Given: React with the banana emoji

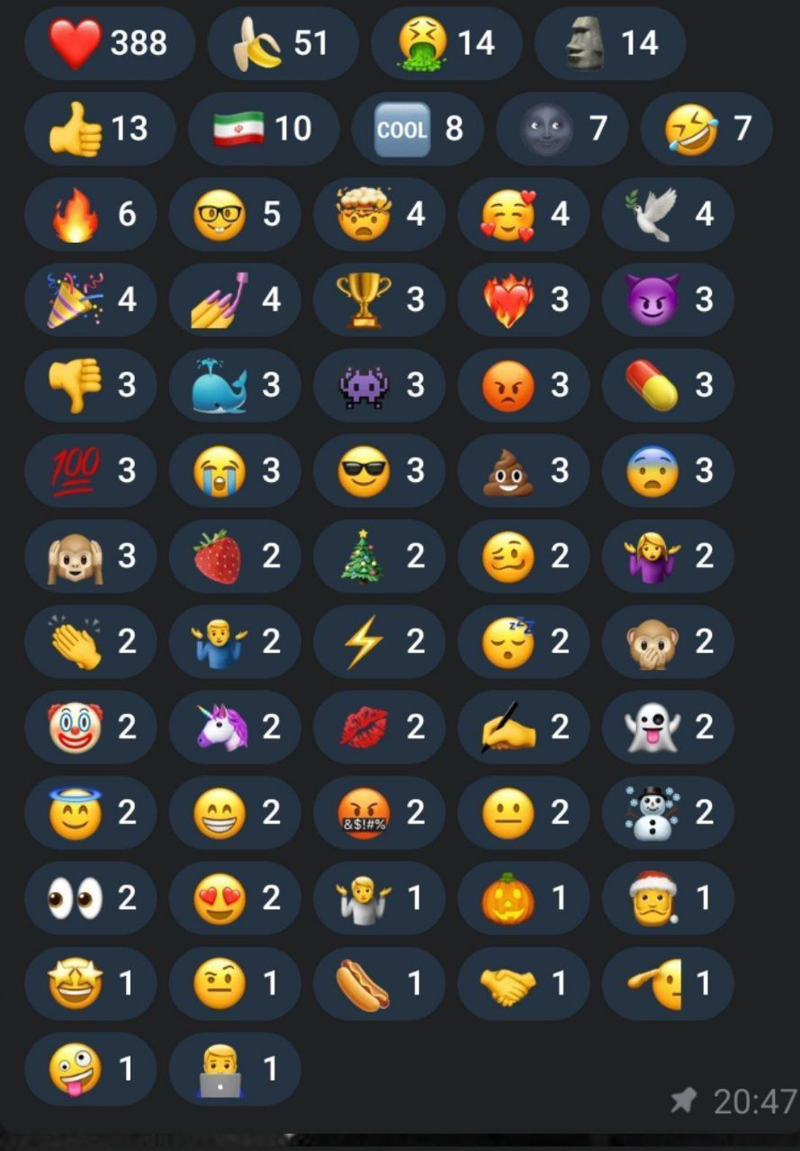Looking at the screenshot, I should pyautogui.click(x=282, y=43).
